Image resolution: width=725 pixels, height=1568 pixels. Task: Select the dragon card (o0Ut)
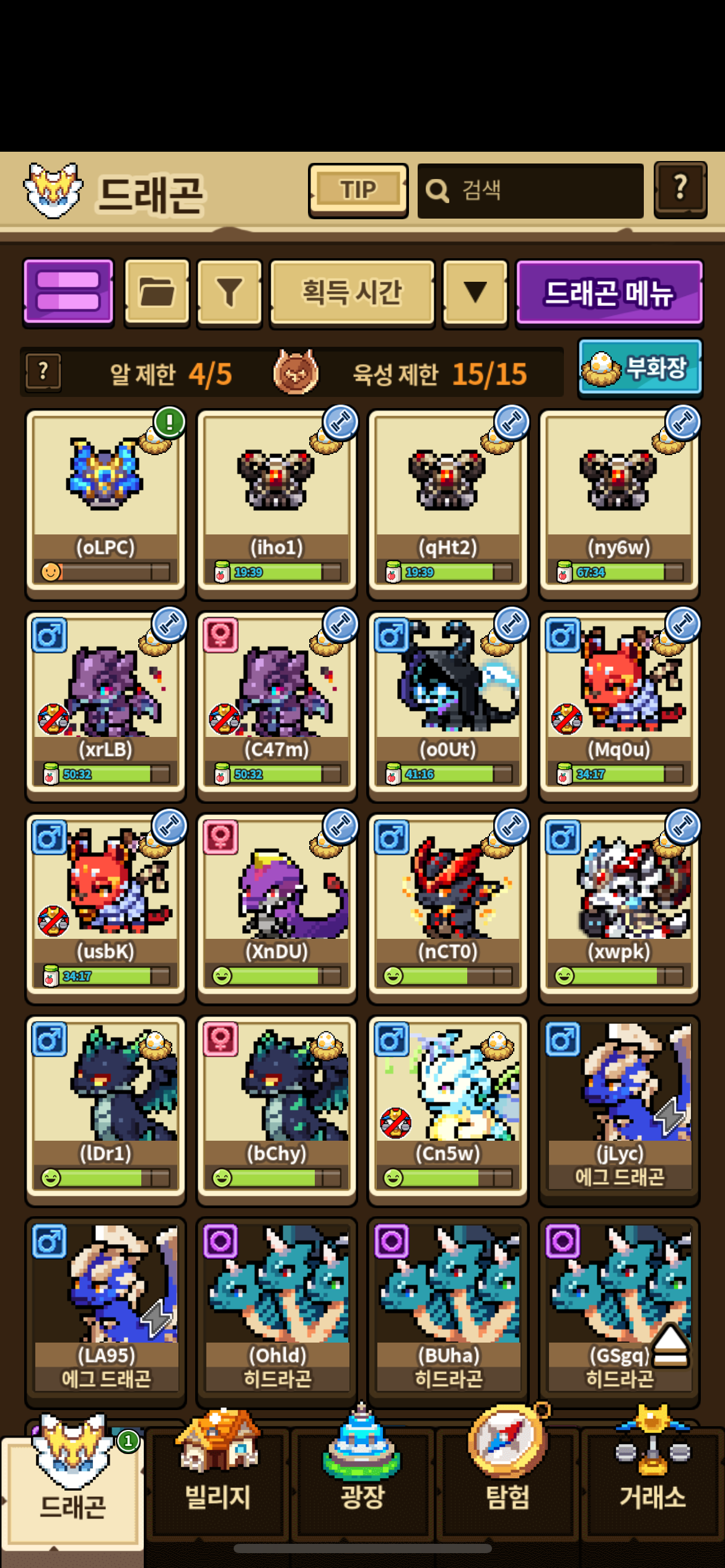coord(447,704)
